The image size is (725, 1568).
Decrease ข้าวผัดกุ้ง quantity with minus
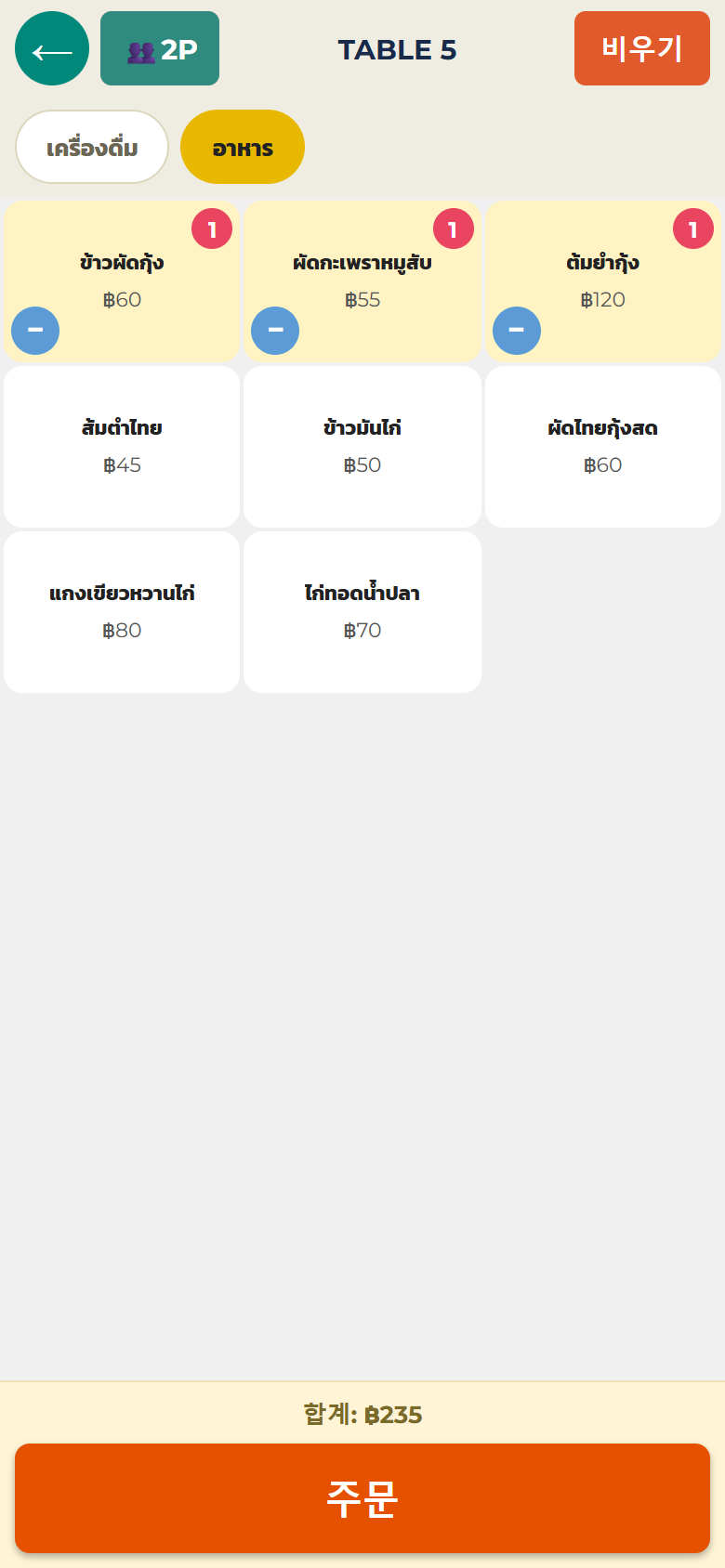click(35, 331)
